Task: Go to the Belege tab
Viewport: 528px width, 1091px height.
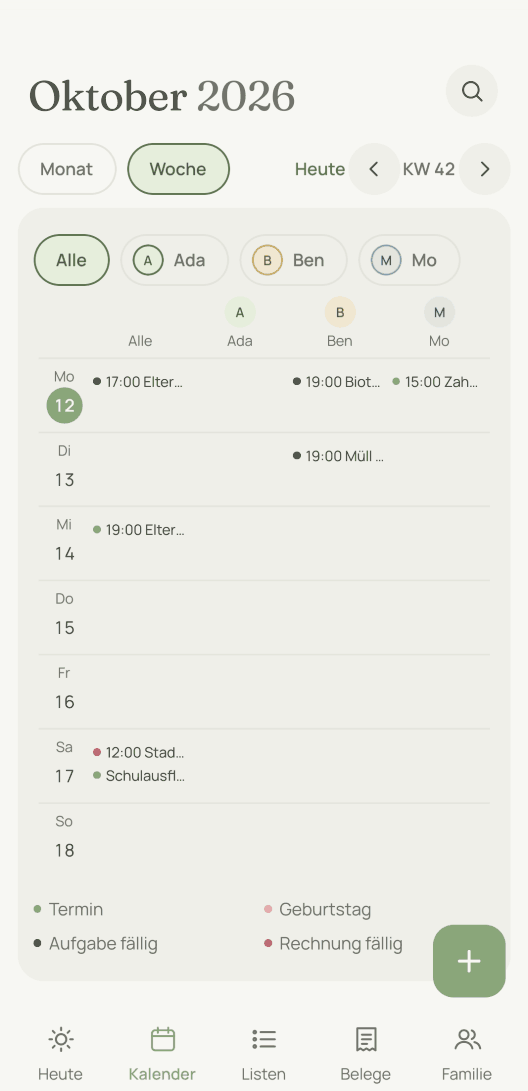Action: [x=365, y=1054]
